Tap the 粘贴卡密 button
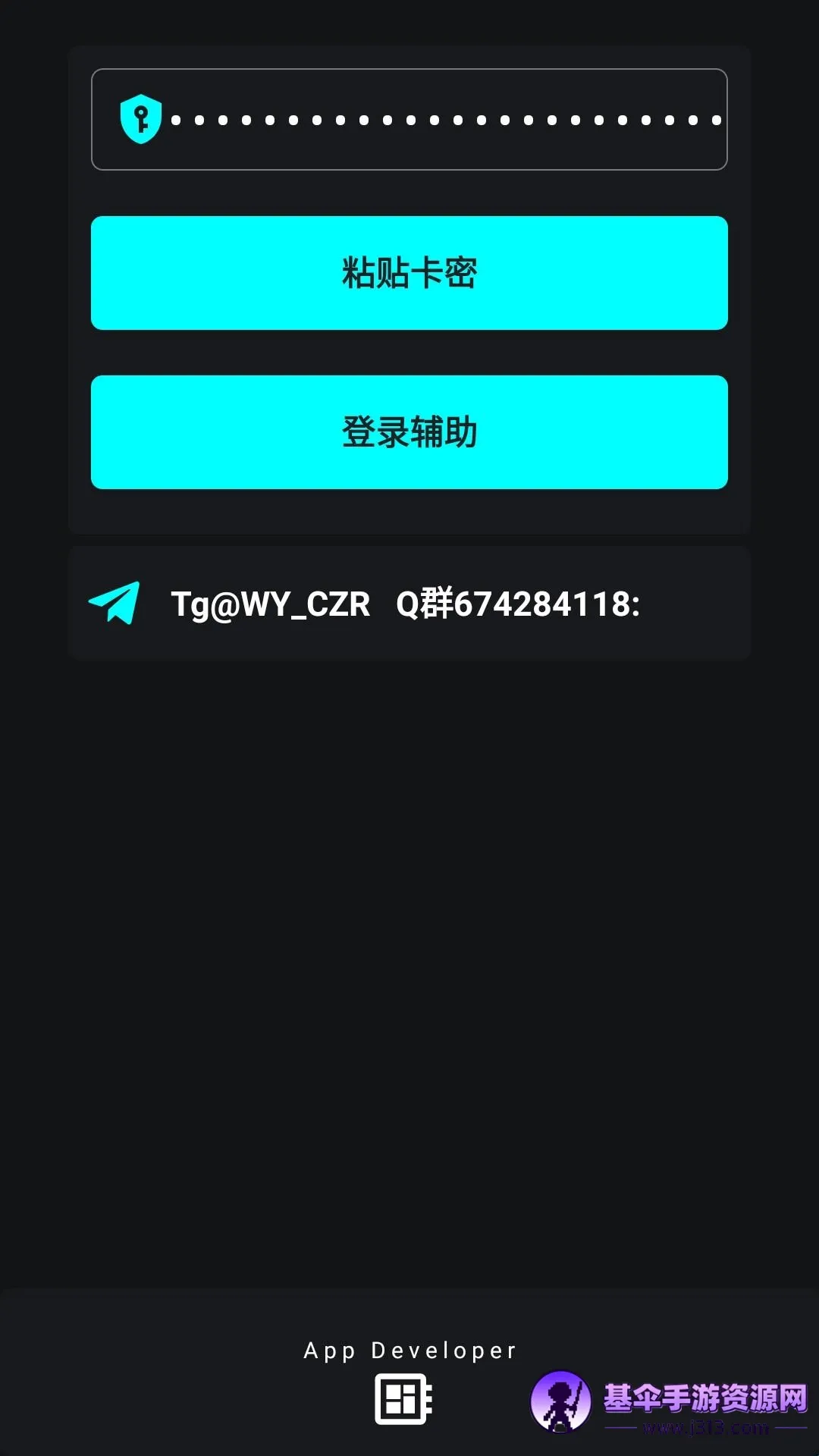819x1456 pixels. pyautogui.click(x=409, y=273)
